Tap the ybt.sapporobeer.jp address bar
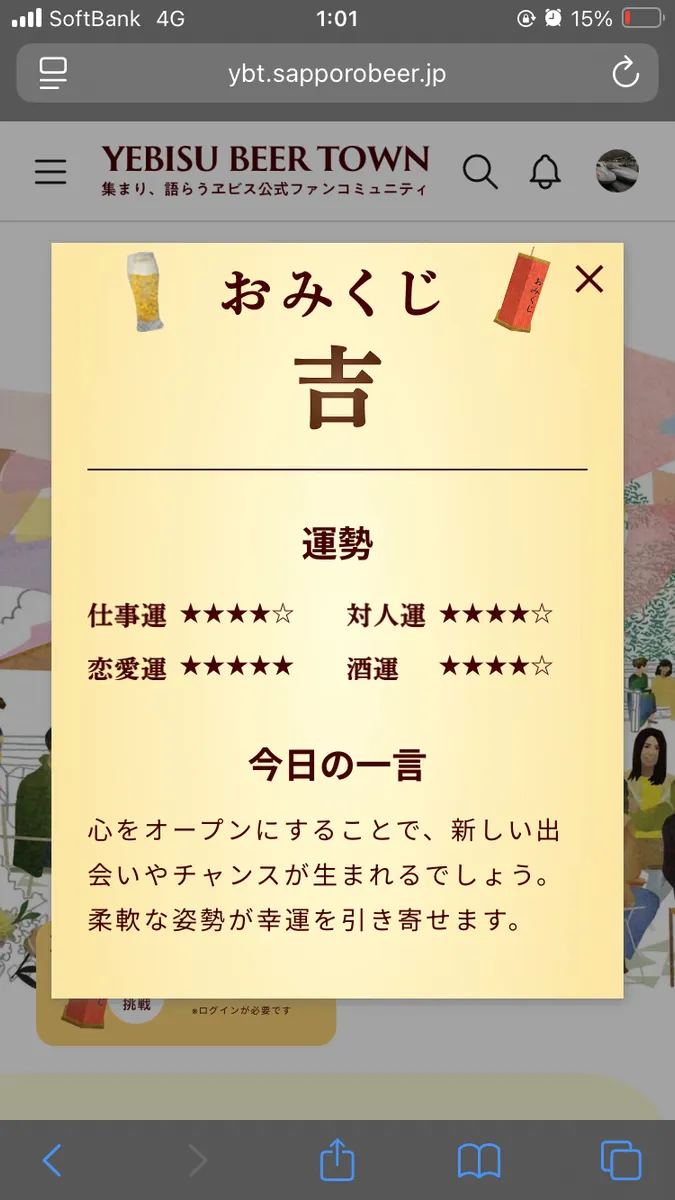Screen dimensions: 675x1200 point(336,73)
